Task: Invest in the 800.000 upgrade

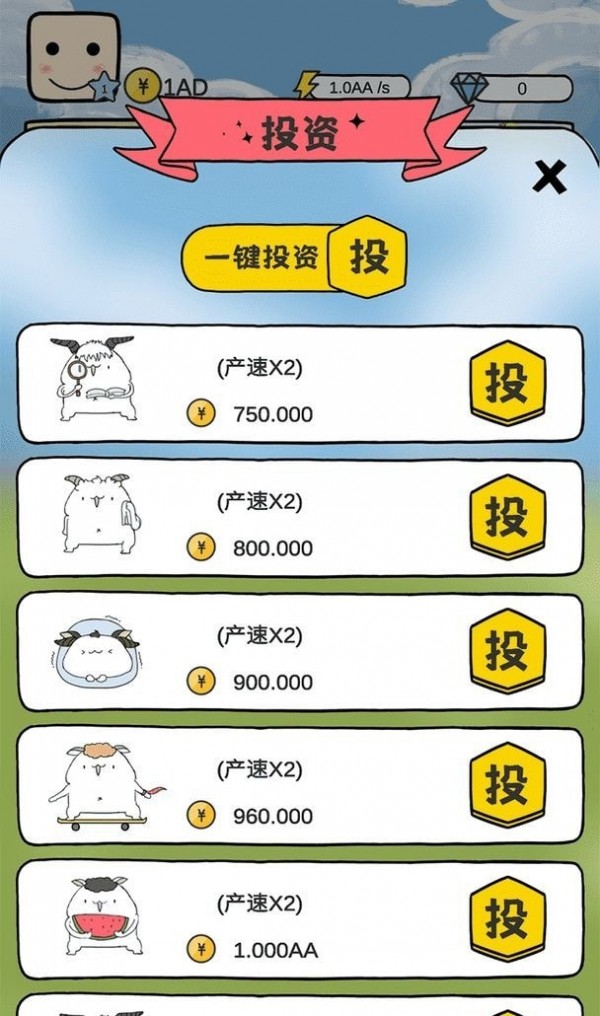Action: point(508,517)
